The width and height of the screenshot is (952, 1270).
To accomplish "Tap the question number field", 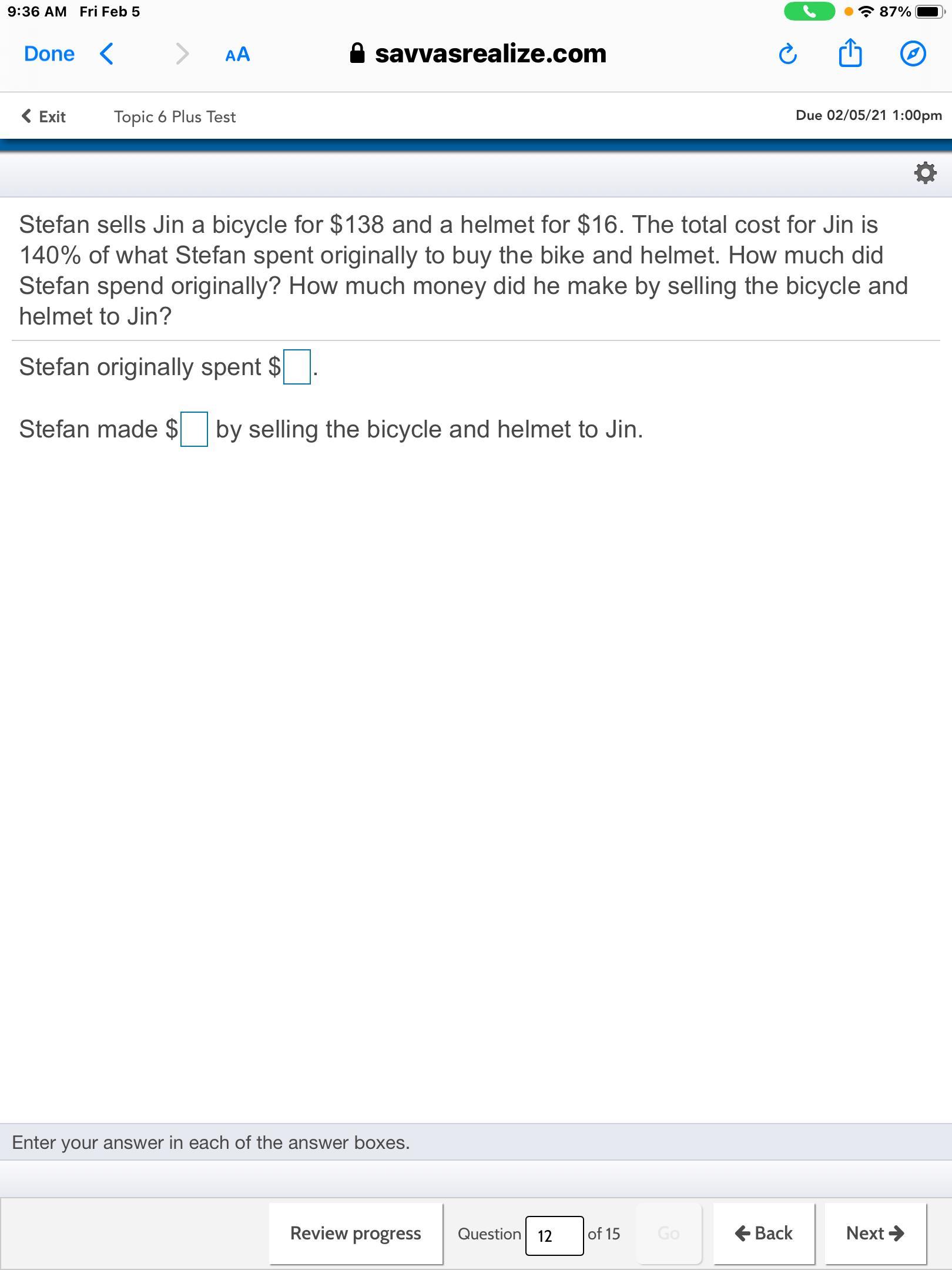I will pyautogui.click(x=554, y=1235).
